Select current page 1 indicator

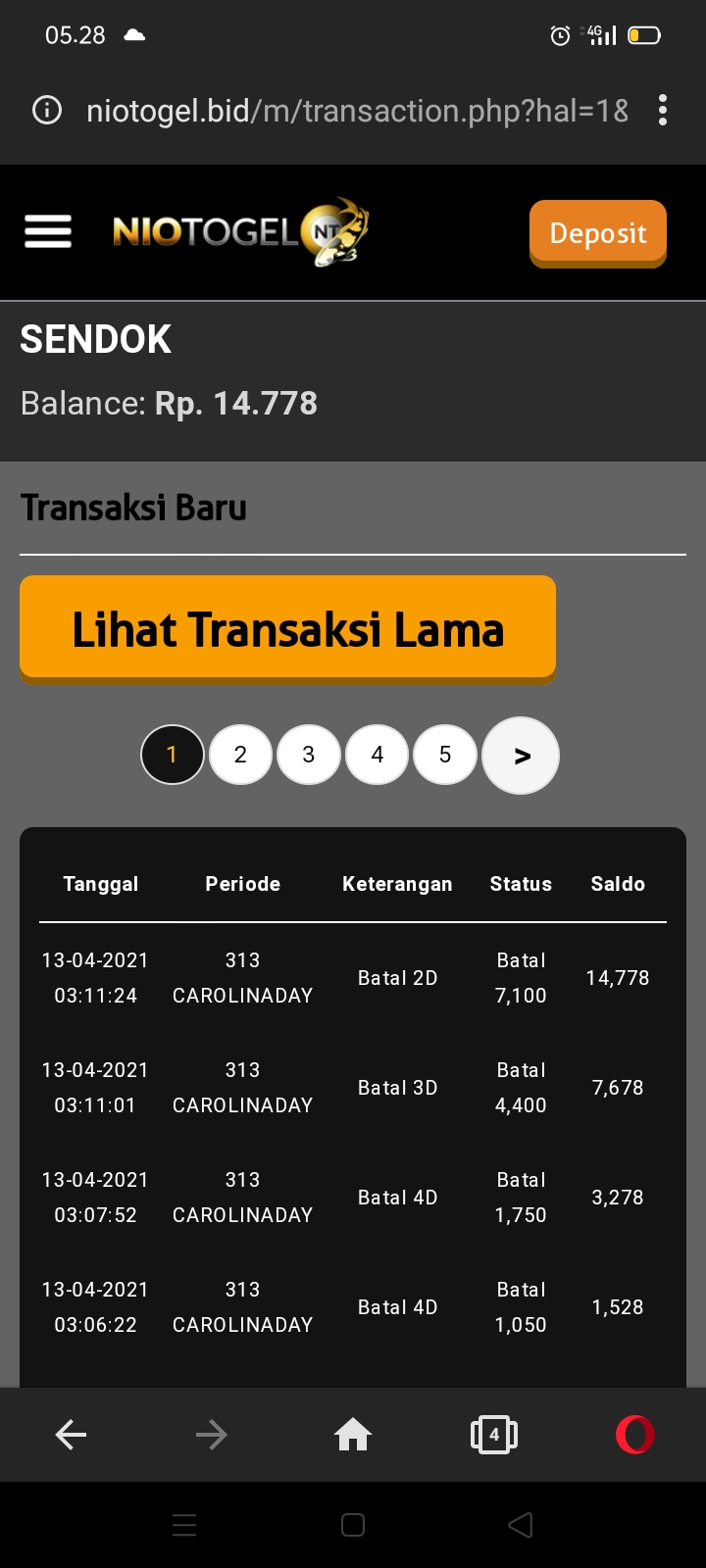click(x=173, y=755)
